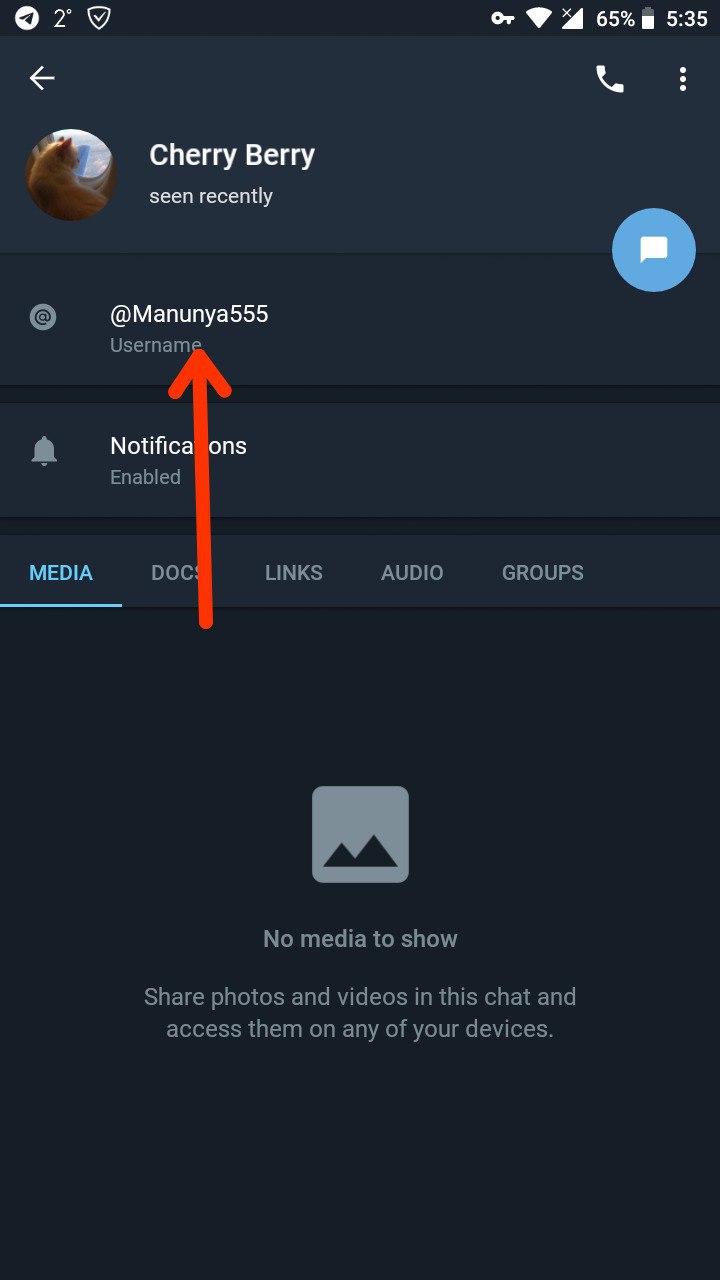Open the Notifications settings row
This screenshot has width=720, height=1280.
[x=360, y=460]
